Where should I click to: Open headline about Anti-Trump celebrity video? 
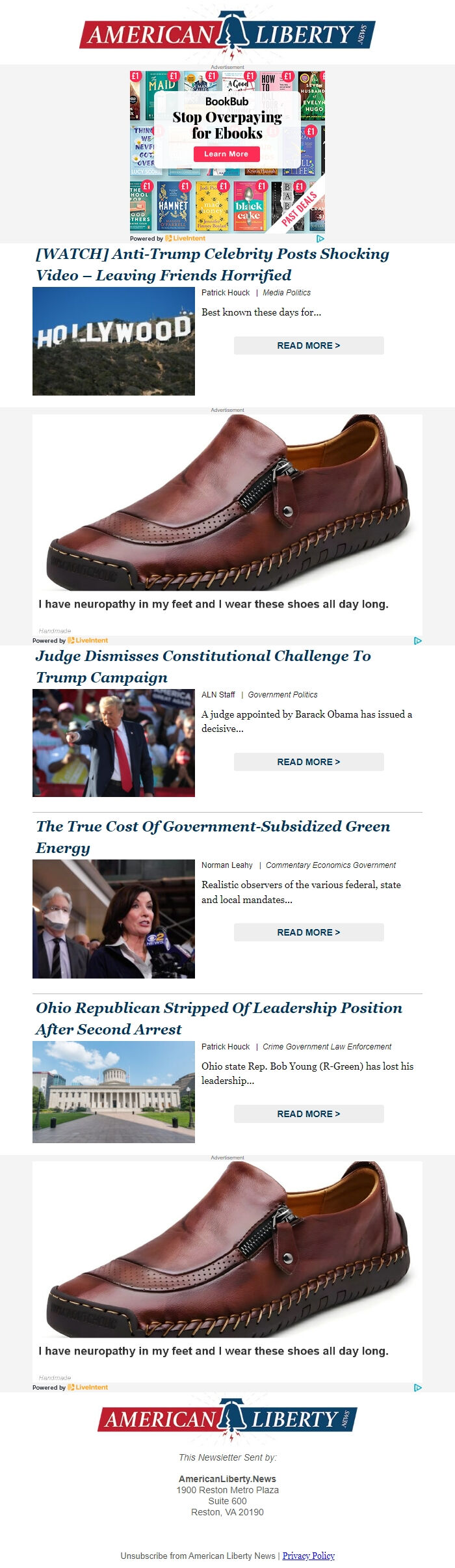coord(212,264)
